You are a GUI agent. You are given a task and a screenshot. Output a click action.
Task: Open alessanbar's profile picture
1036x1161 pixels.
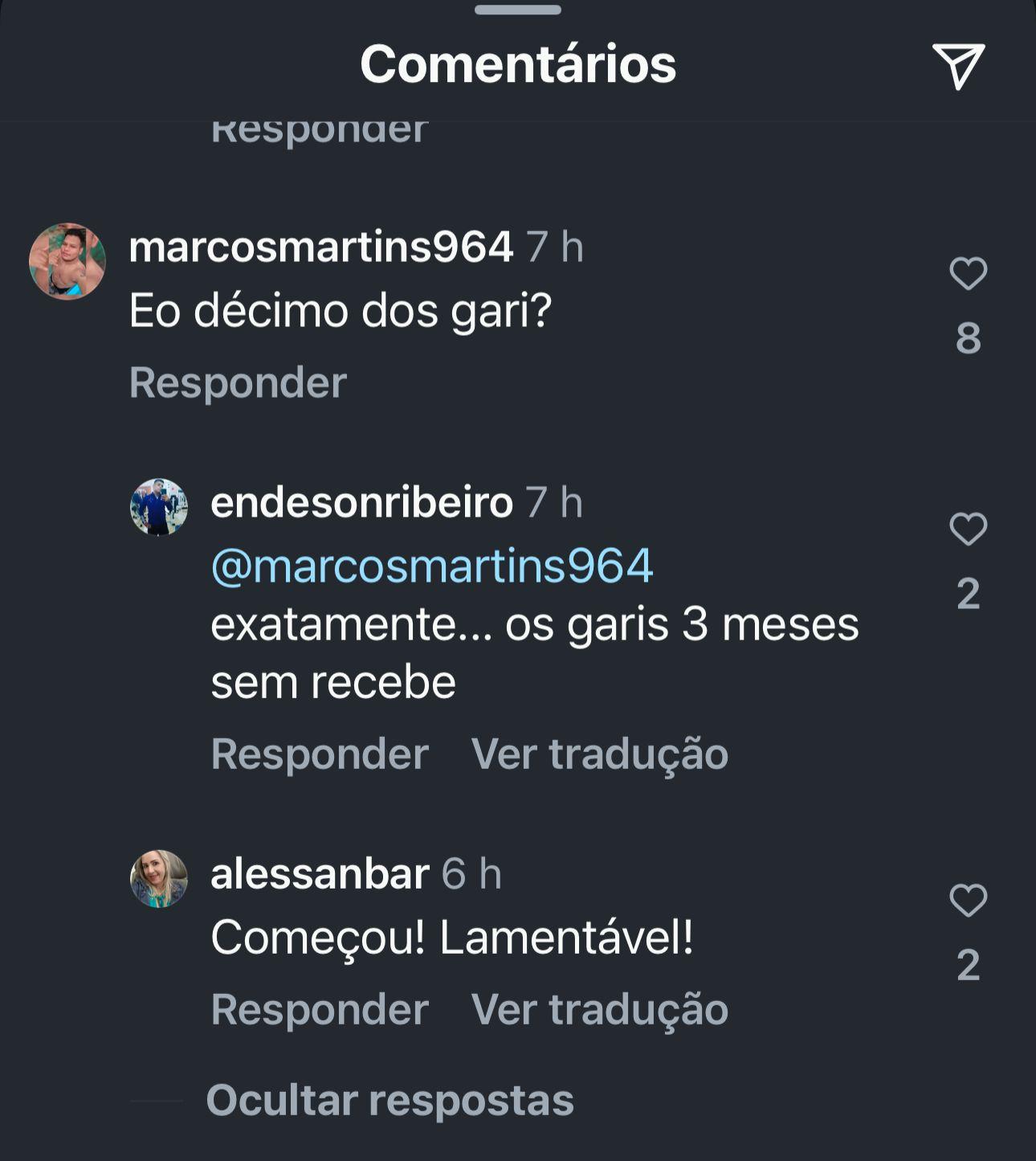coord(159,879)
